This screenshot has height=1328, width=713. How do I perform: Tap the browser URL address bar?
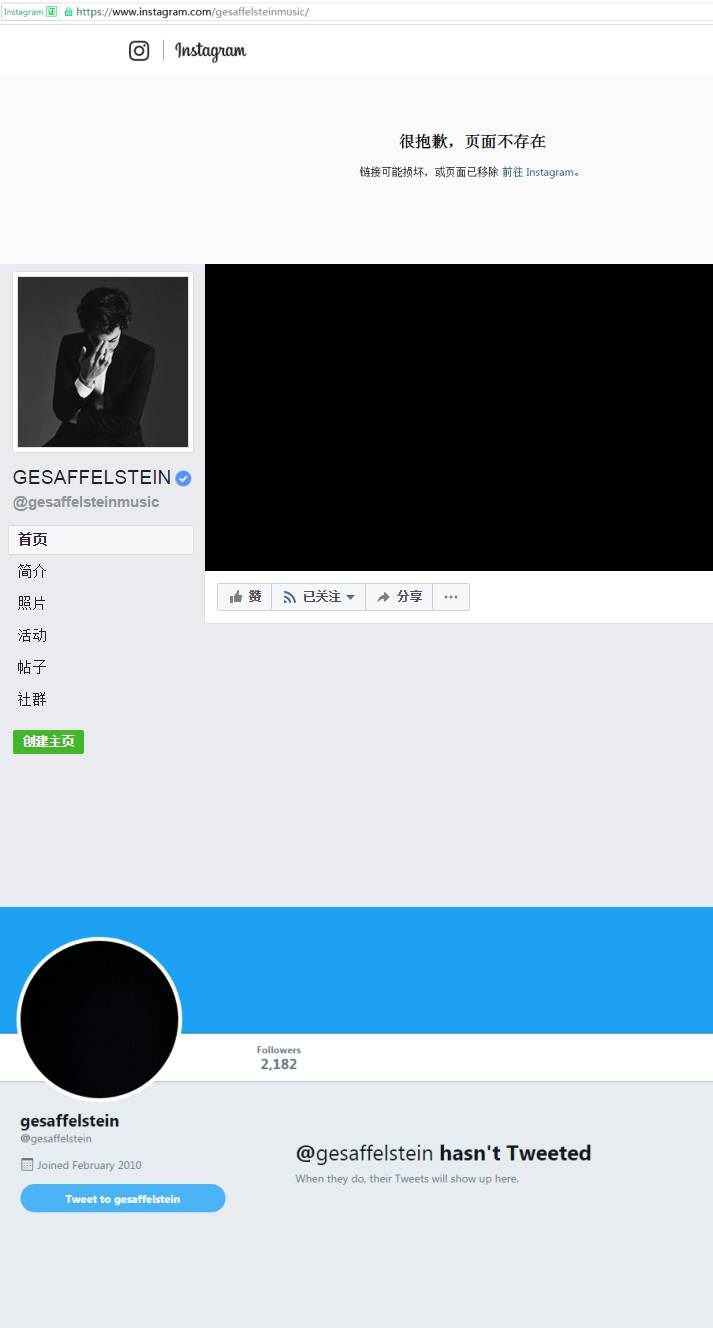(400, 12)
